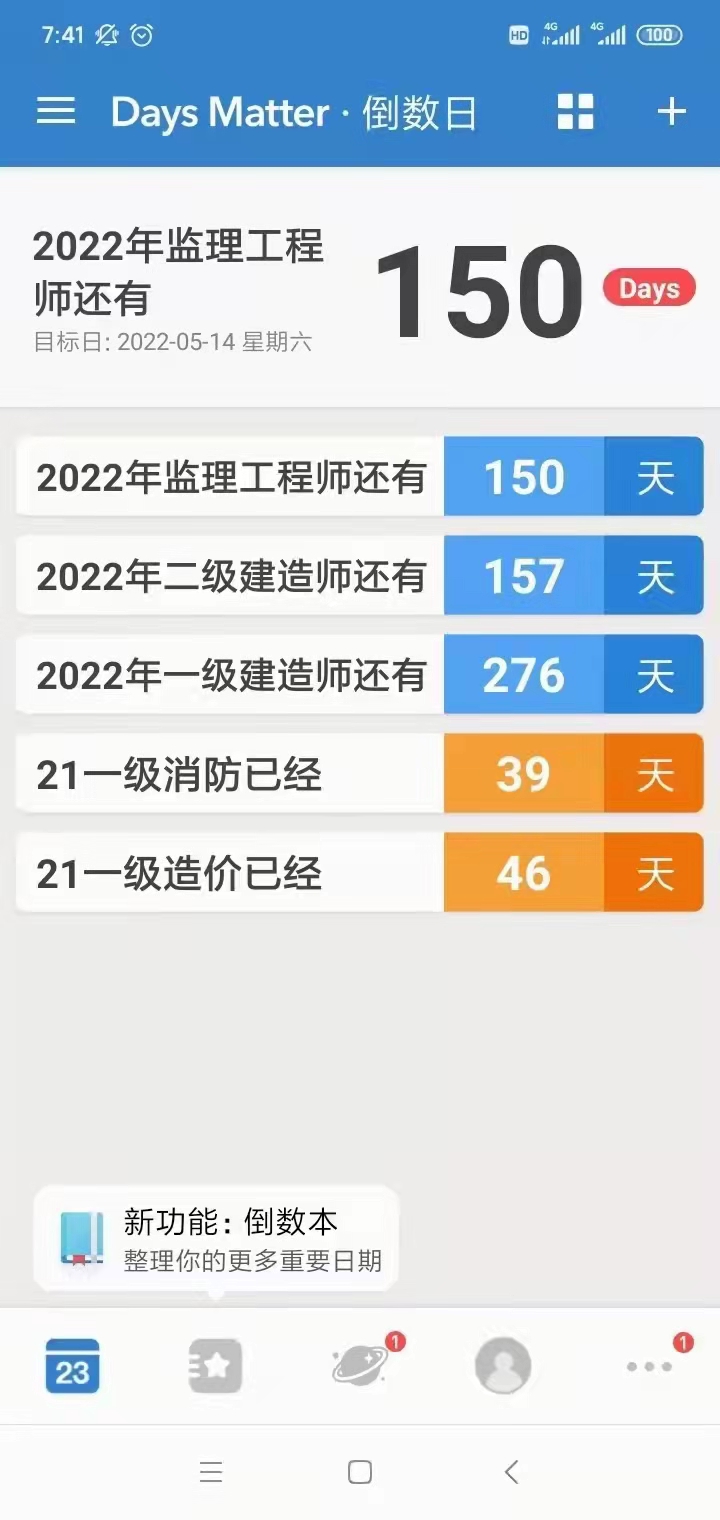Switch to grid view layout
This screenshot has height=1520, width=720.
tap(575, 112)
